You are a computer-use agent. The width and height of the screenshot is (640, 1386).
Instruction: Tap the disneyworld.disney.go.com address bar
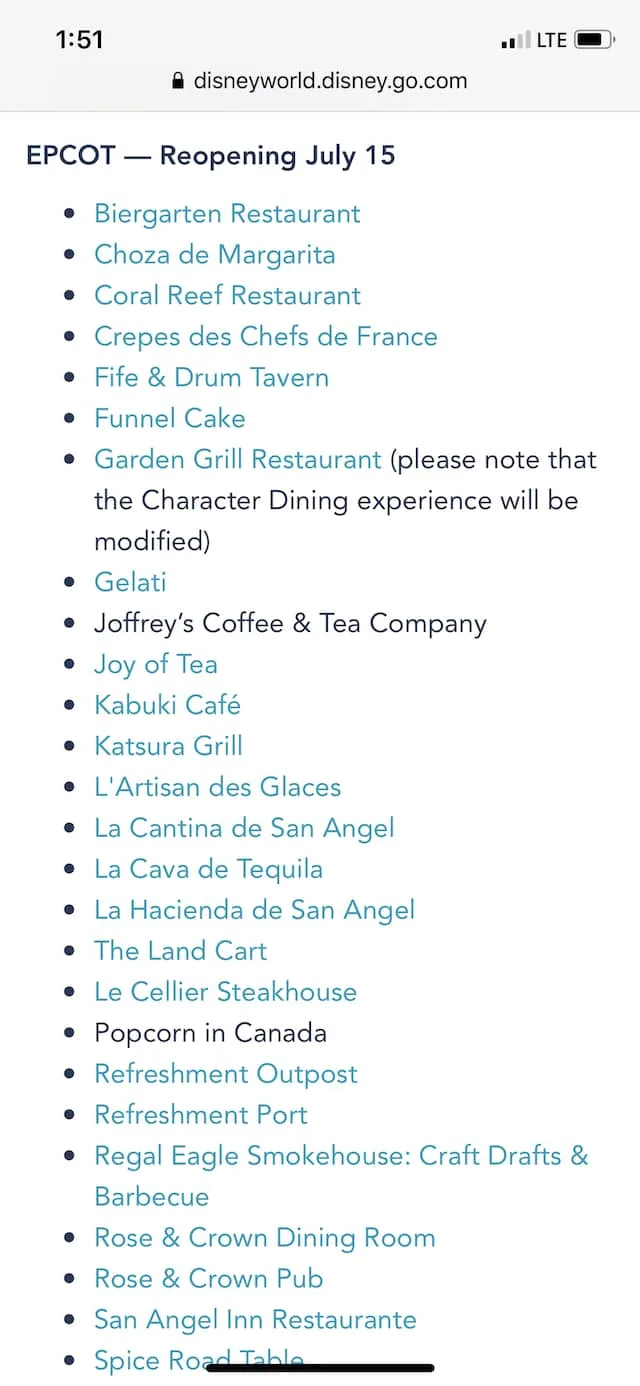[320, 81]
